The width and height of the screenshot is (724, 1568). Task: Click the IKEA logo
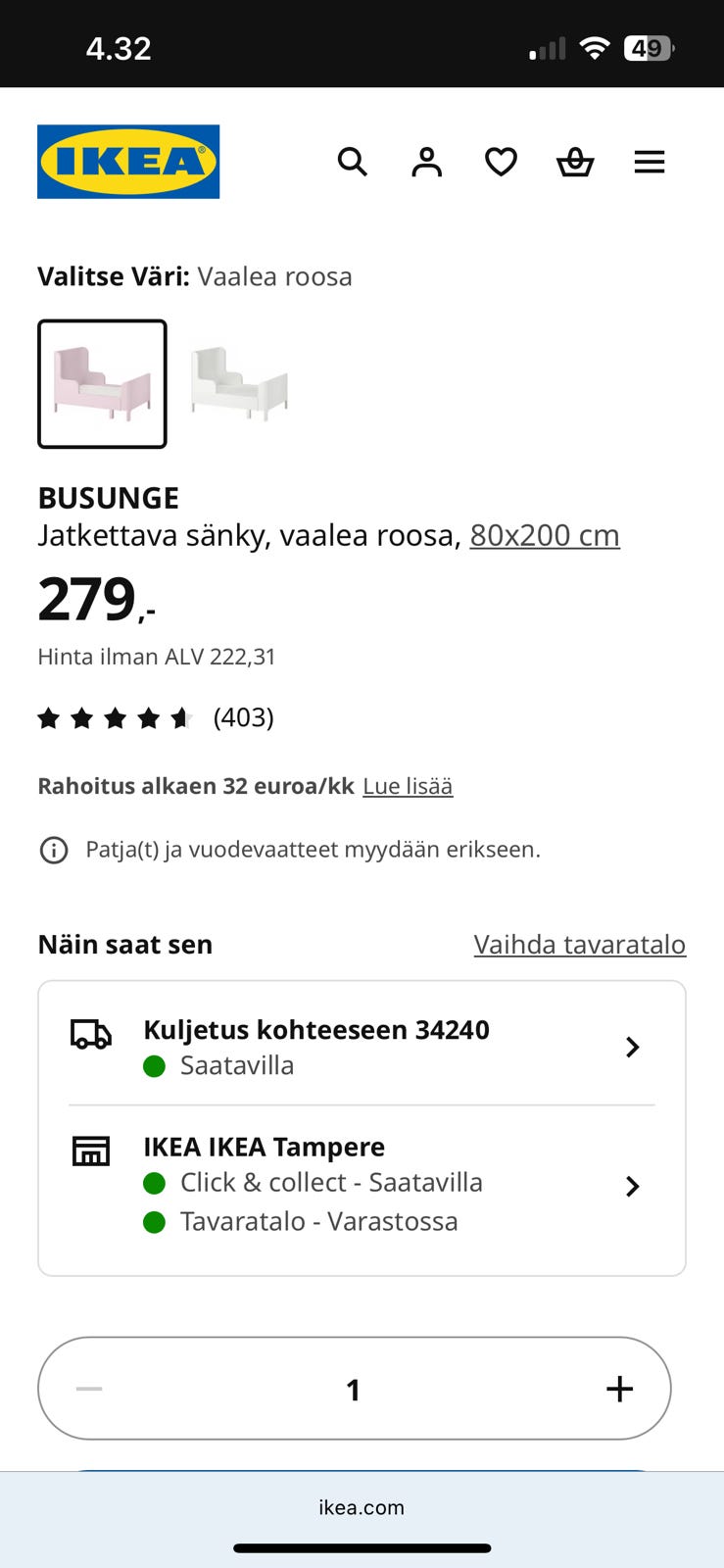(x=128, y=161)
